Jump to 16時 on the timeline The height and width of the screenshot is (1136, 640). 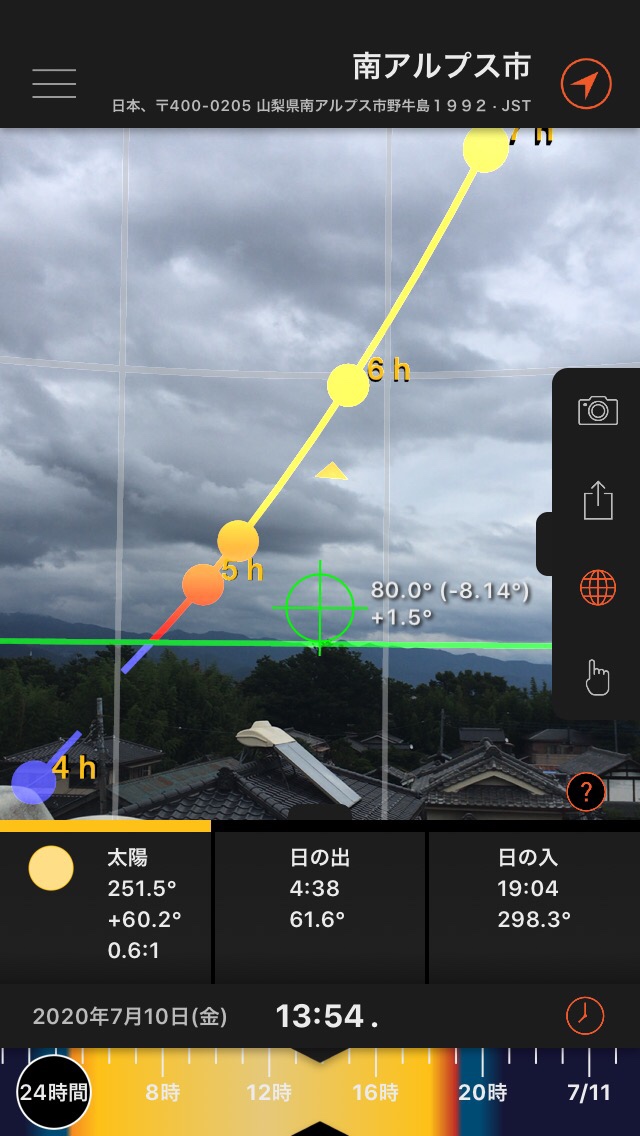(375, 1092)
